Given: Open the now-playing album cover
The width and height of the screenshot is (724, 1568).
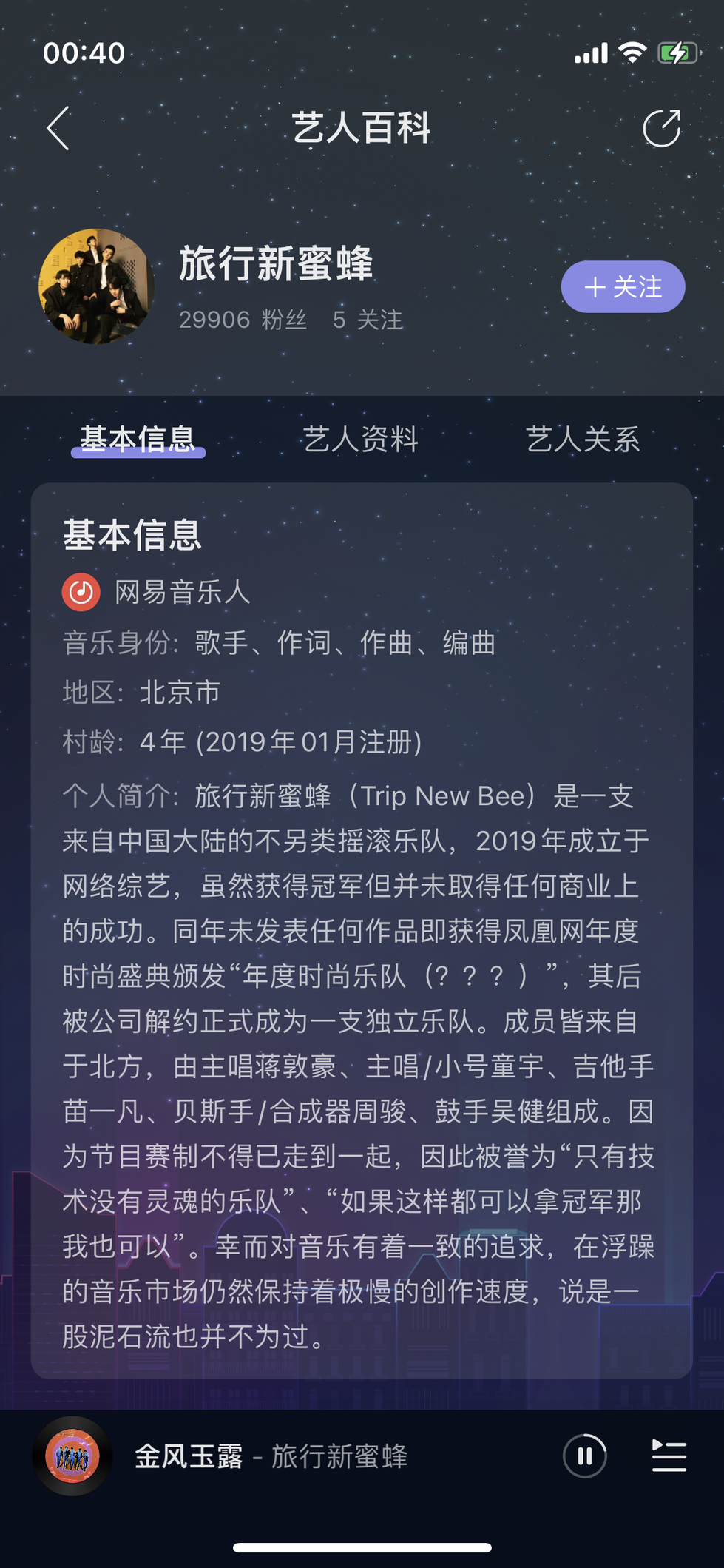Looking at the screenshot, I should [x=72, y=1456].
